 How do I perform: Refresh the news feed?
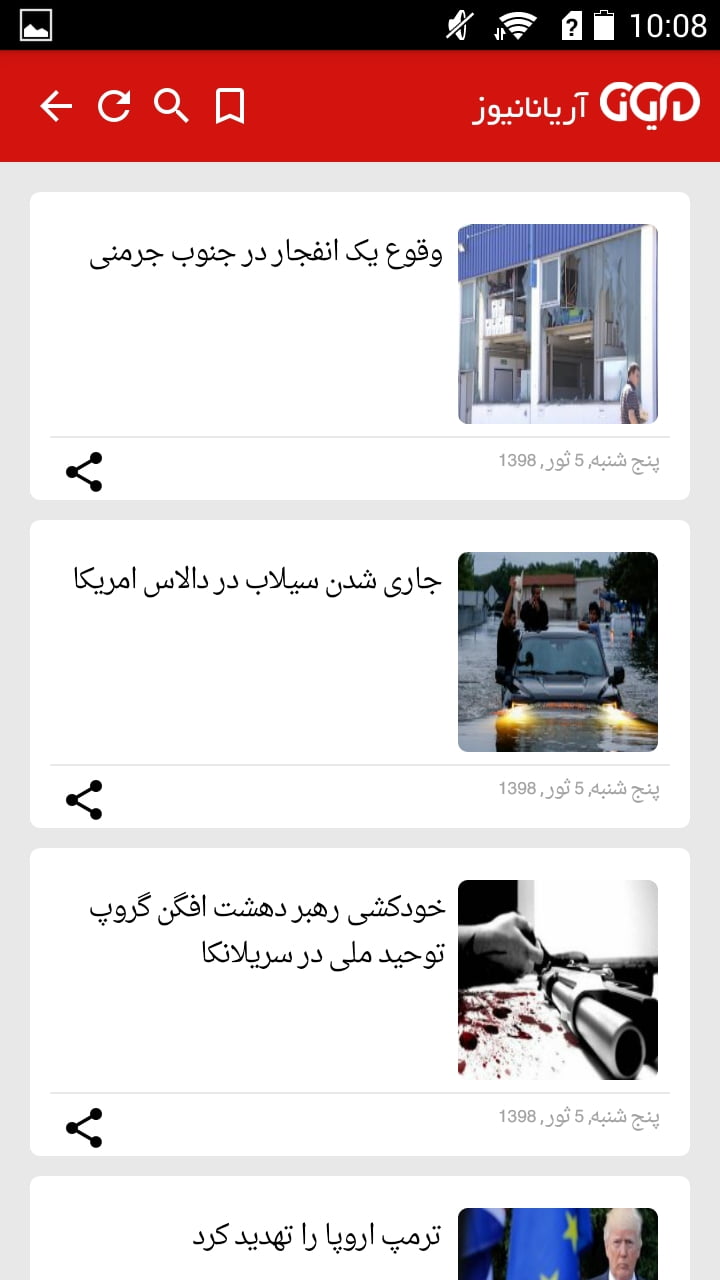click(x=114, y=106)
